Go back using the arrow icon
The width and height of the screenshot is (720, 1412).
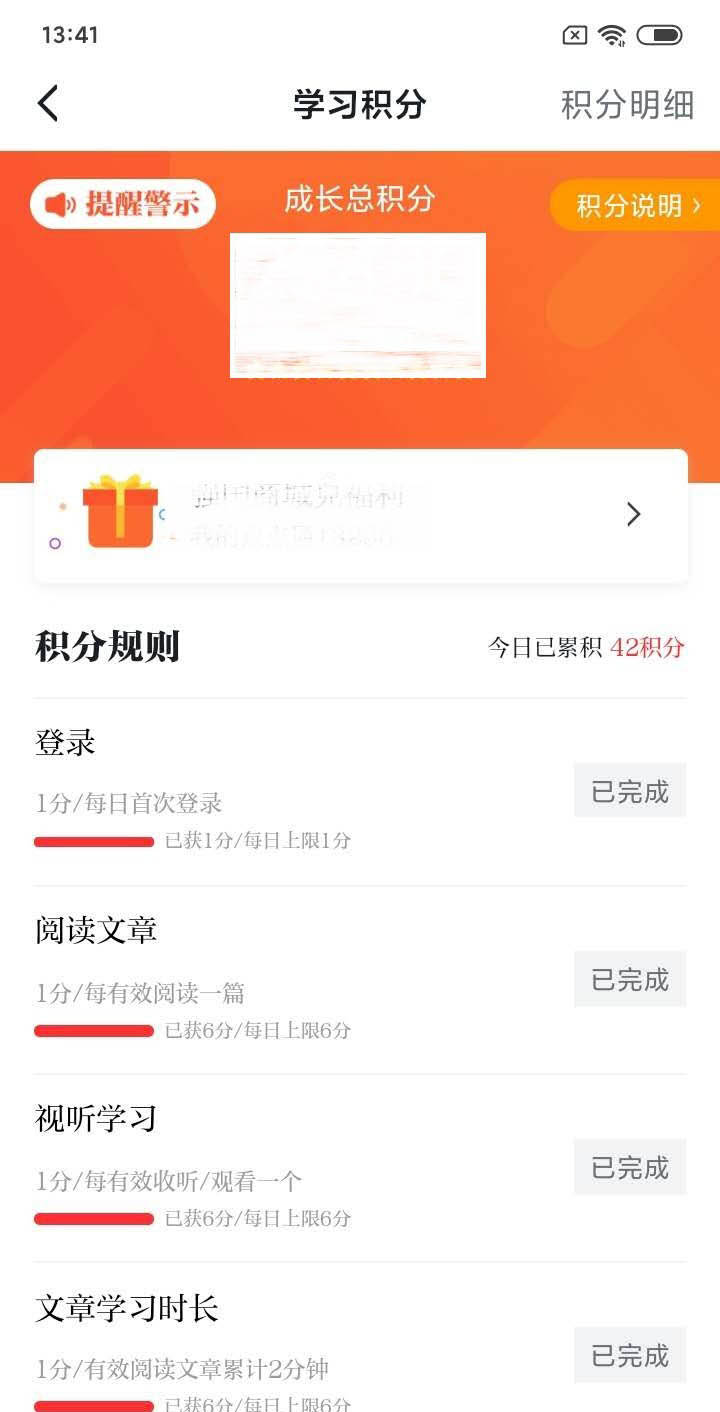[x=48, y=104]
